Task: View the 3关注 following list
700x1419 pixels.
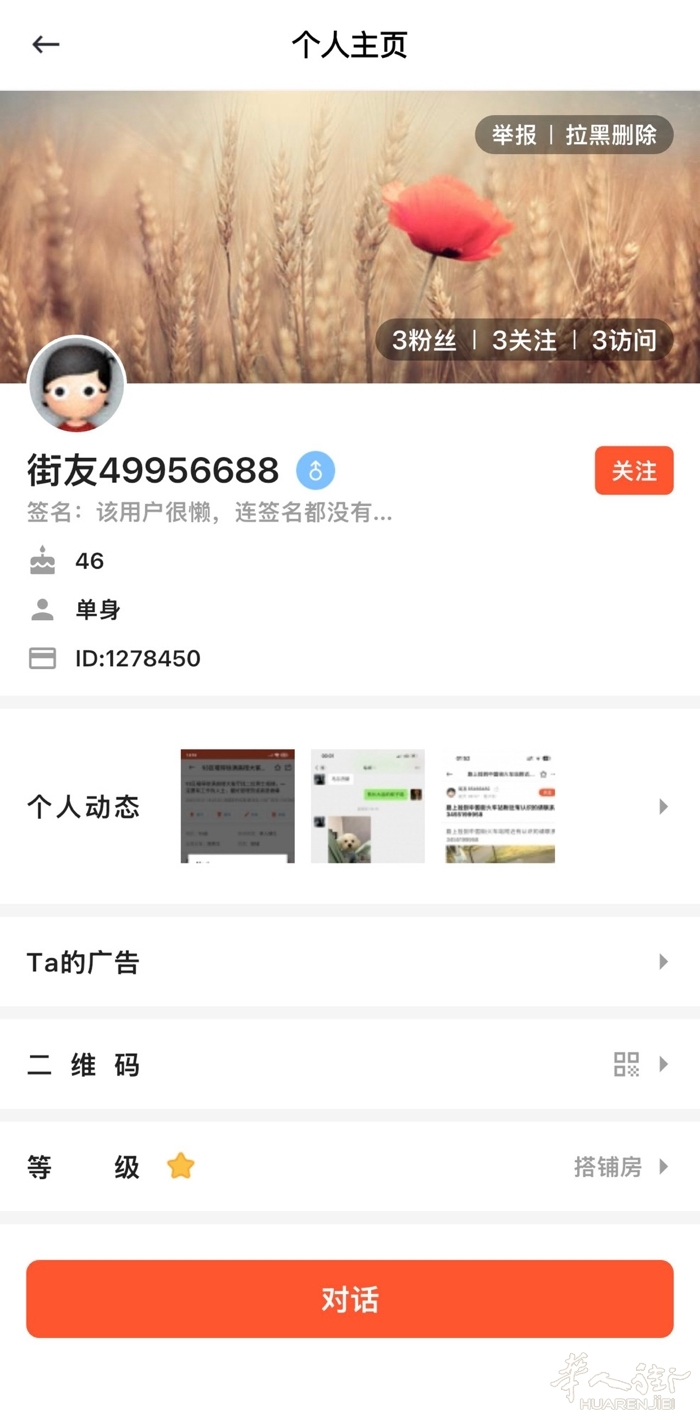Action: pos(524,340)
